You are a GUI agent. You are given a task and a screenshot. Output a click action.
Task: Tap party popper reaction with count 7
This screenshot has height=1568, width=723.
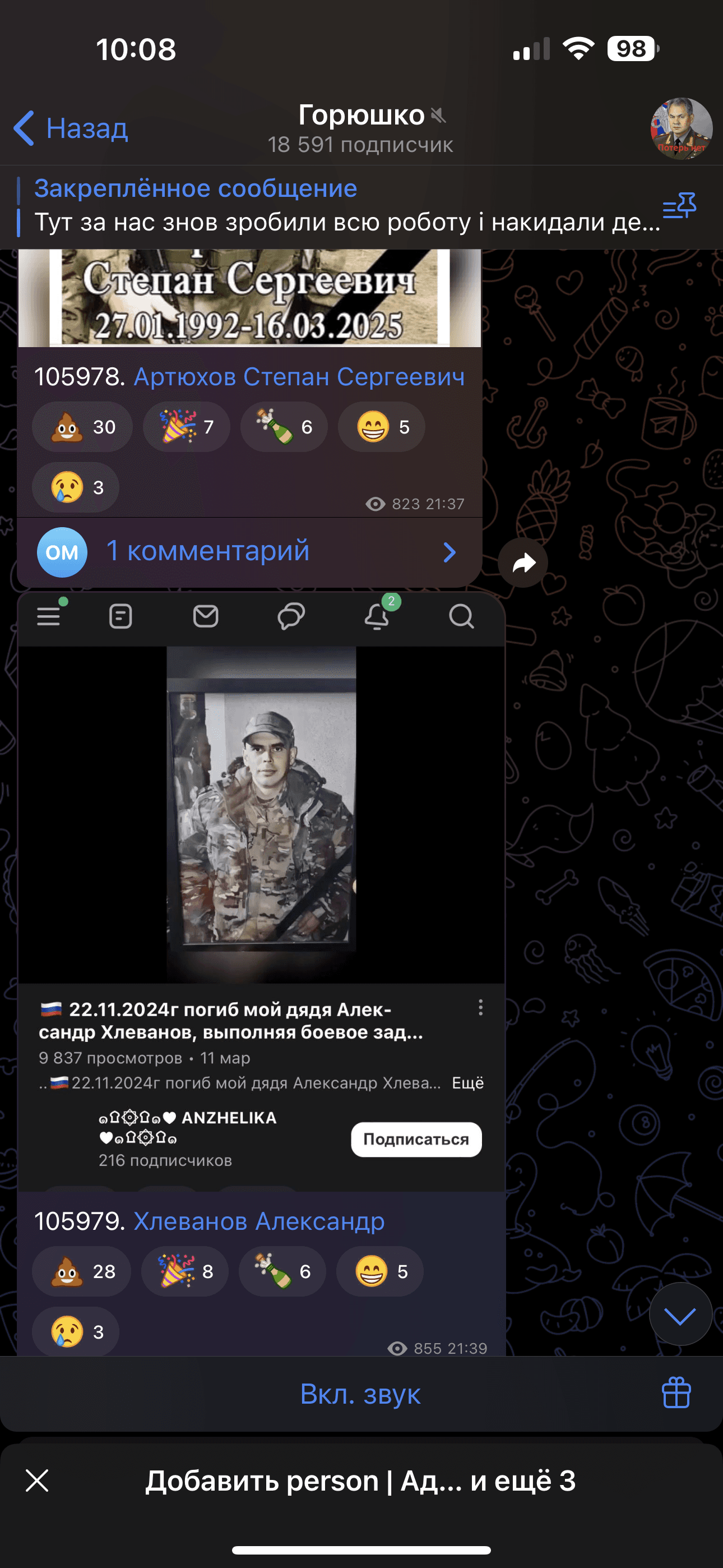point(187,427)
